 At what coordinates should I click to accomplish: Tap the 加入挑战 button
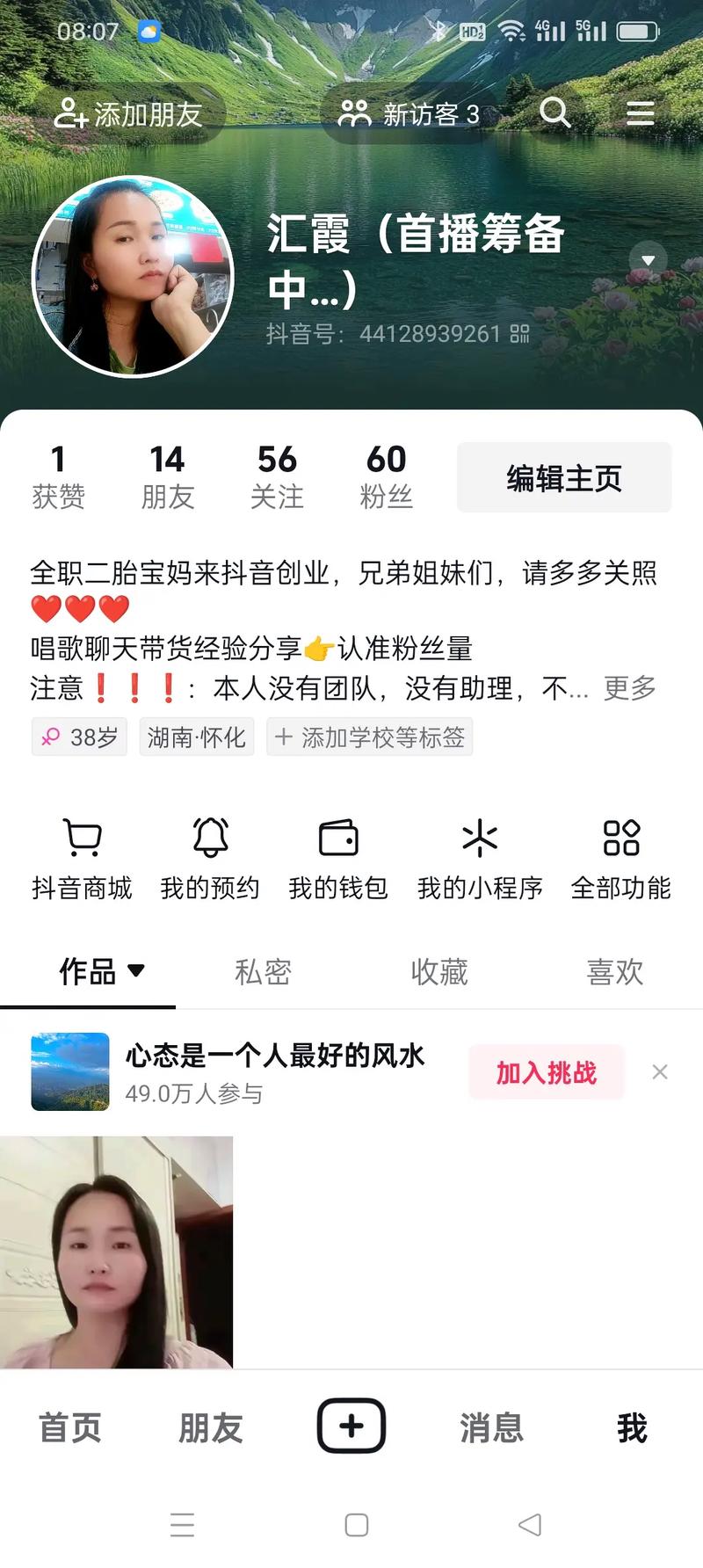546,1071
